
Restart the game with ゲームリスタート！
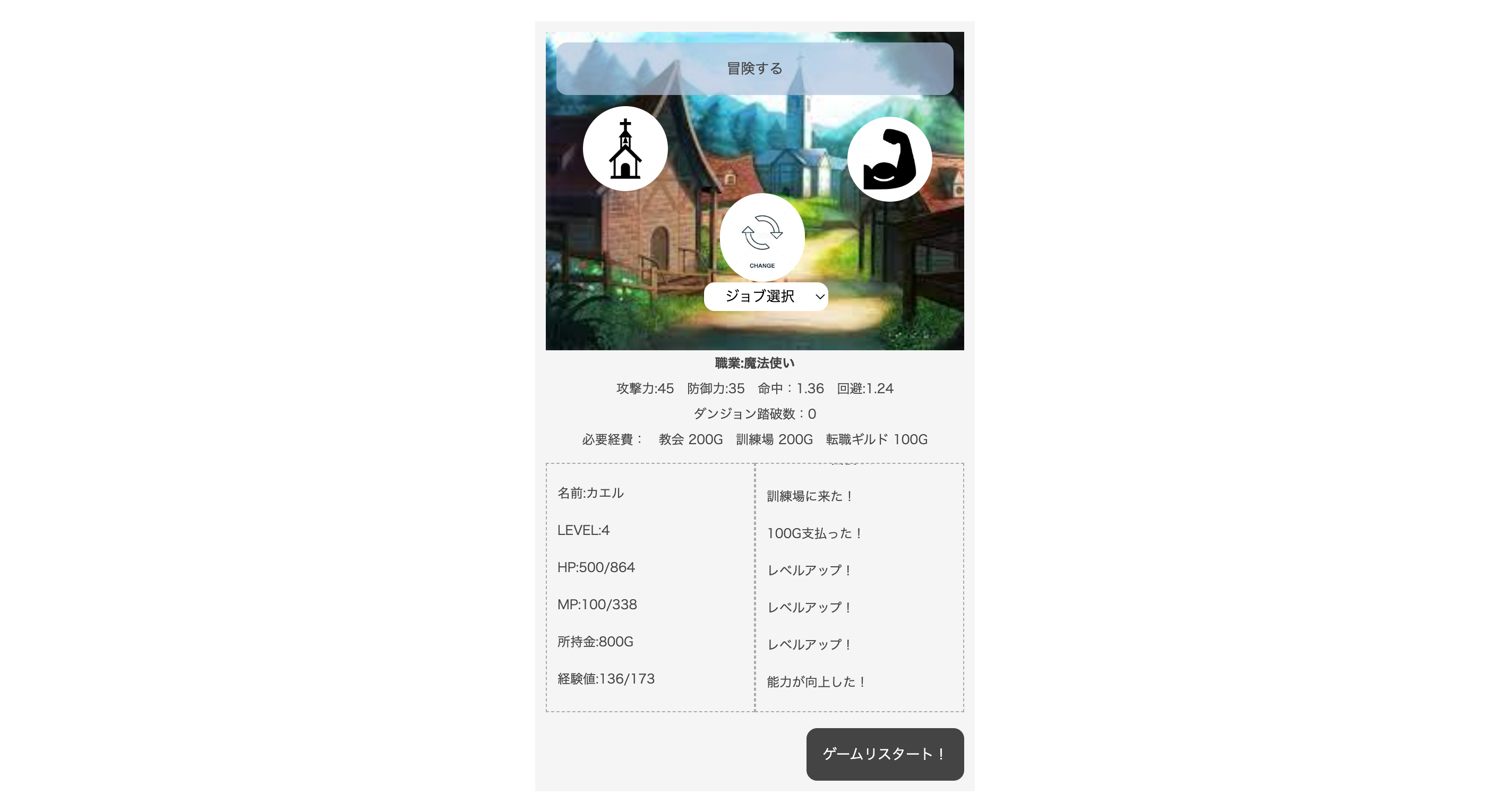tap(885, 754)
